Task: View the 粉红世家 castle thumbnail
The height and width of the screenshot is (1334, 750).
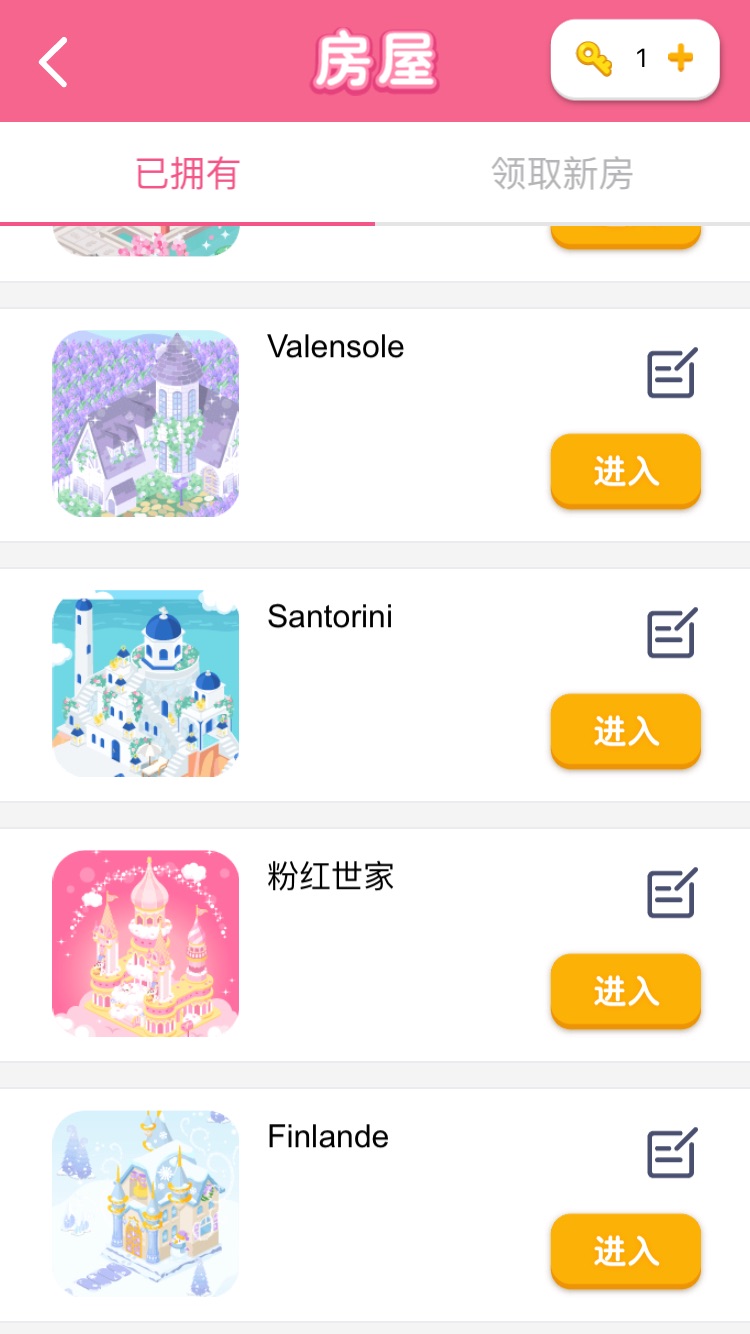Action: pos(146,944)
